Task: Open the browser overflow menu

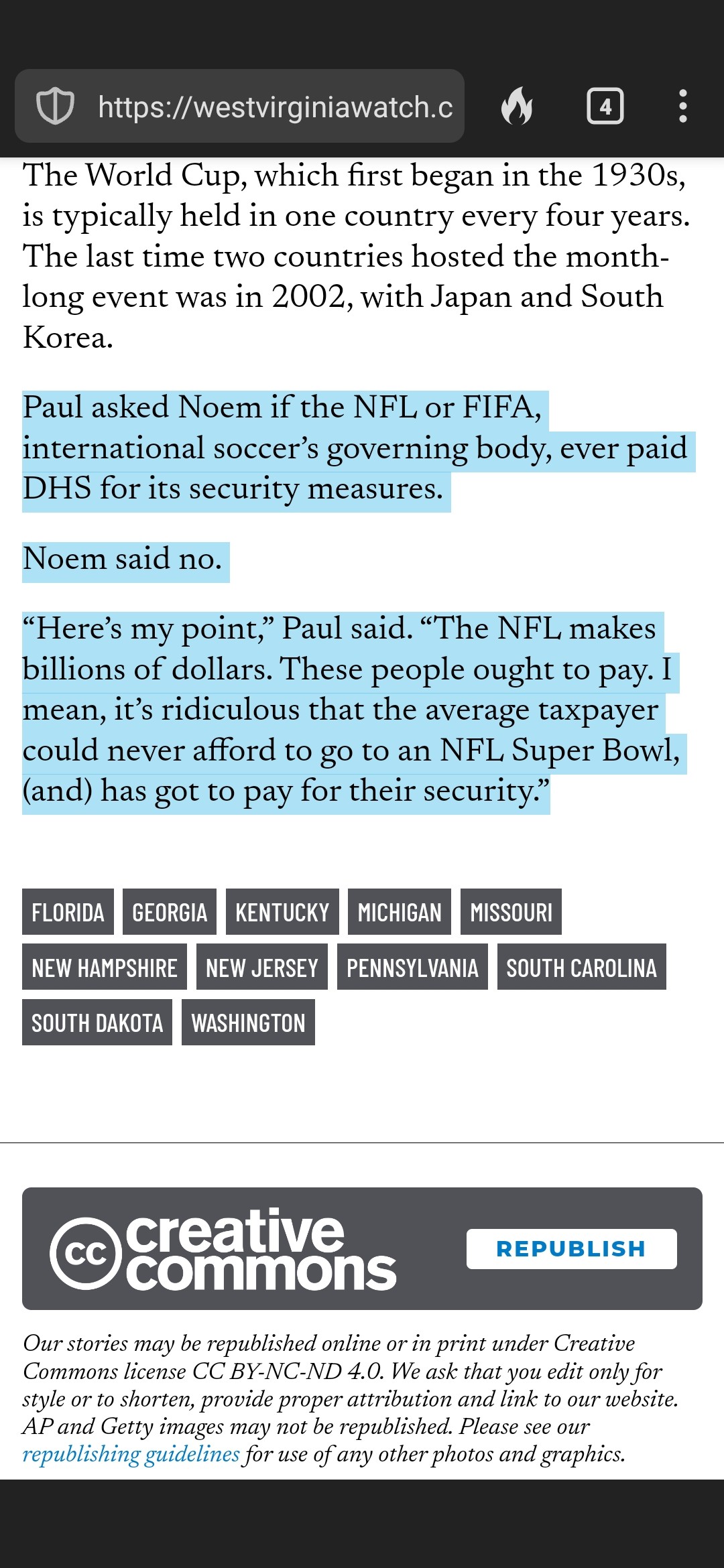Action: click(682, 106)
